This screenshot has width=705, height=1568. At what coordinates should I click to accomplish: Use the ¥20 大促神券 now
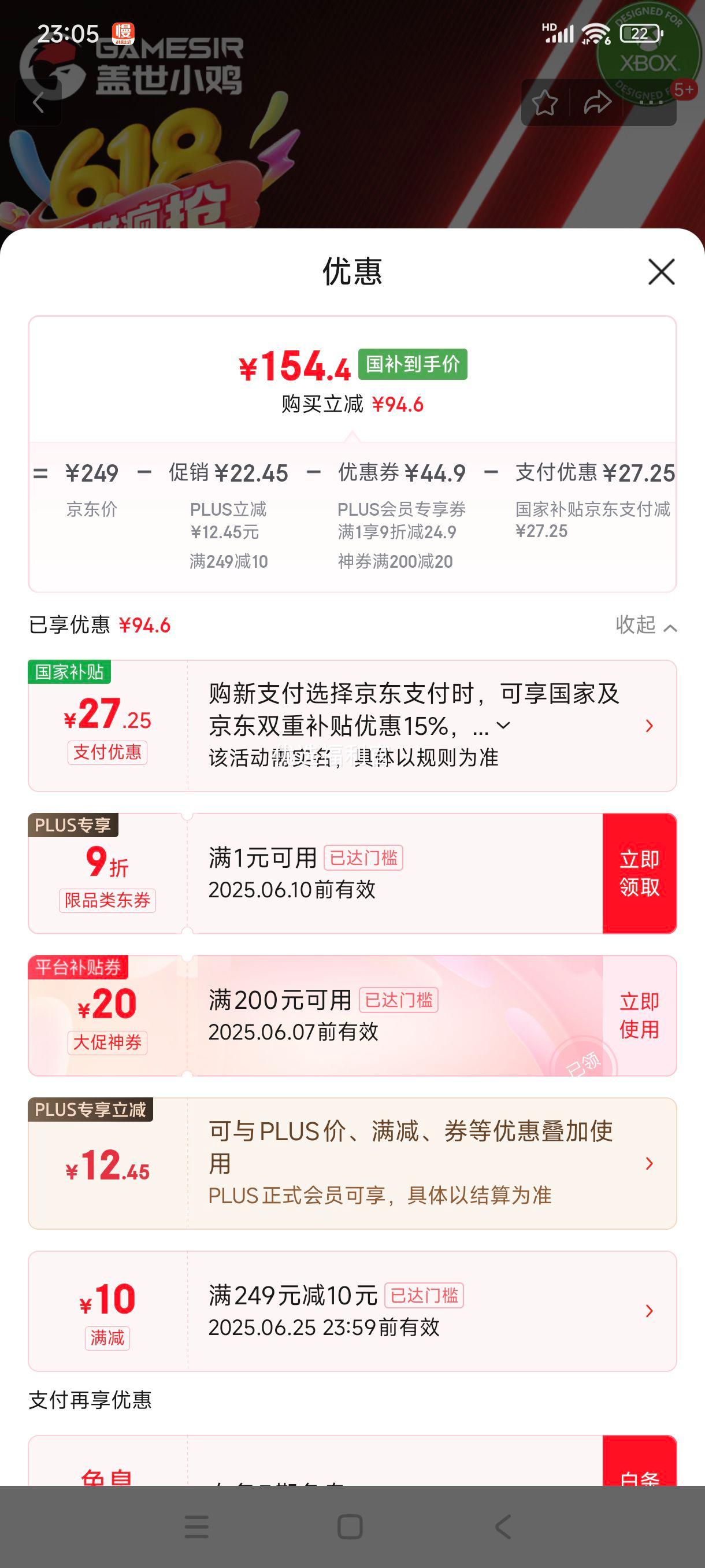[639, 1015]
